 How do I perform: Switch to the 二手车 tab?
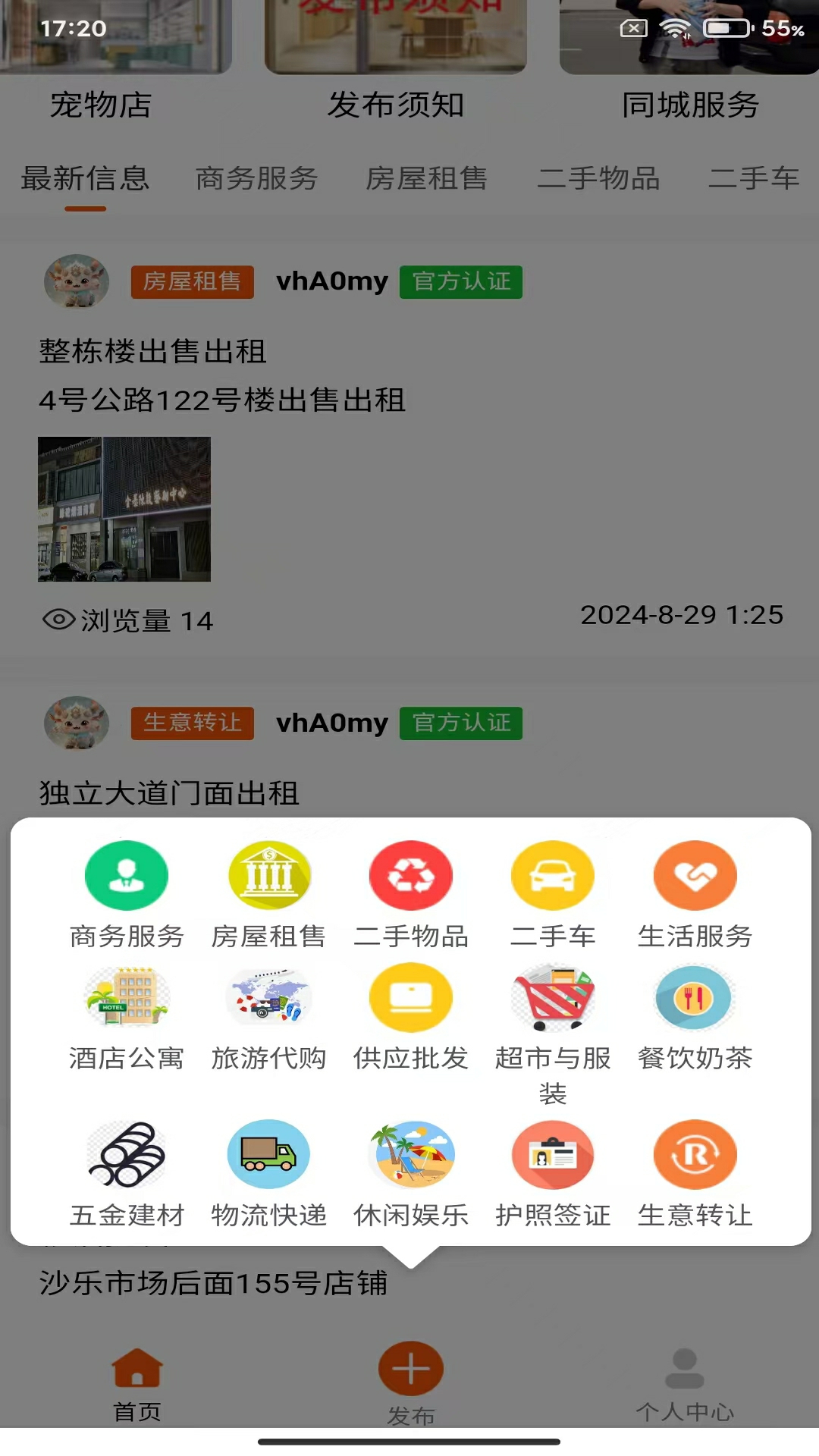755,179
